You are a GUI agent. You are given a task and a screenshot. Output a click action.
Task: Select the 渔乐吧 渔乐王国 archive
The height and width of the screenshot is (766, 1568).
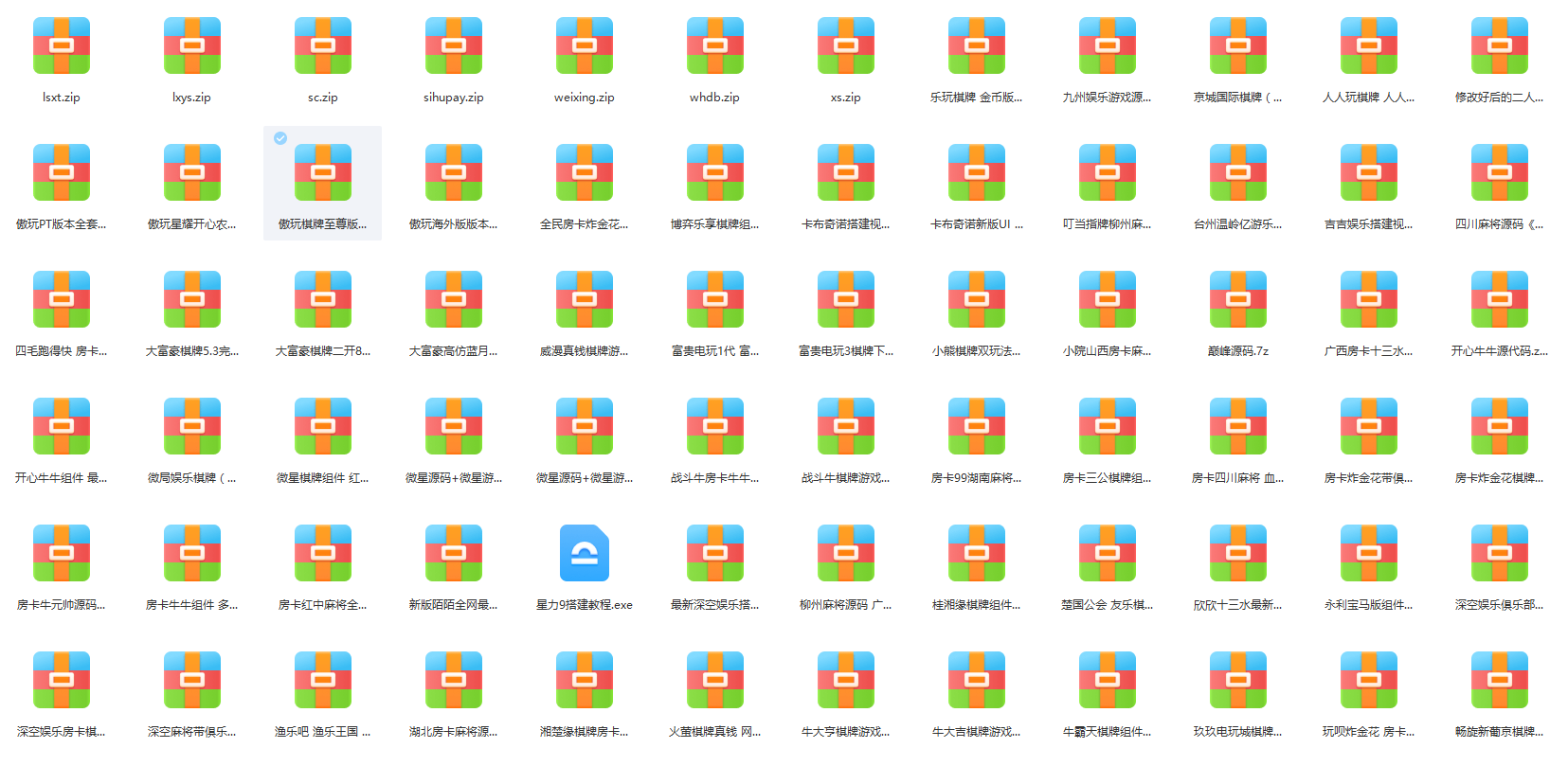click(323, 682)
